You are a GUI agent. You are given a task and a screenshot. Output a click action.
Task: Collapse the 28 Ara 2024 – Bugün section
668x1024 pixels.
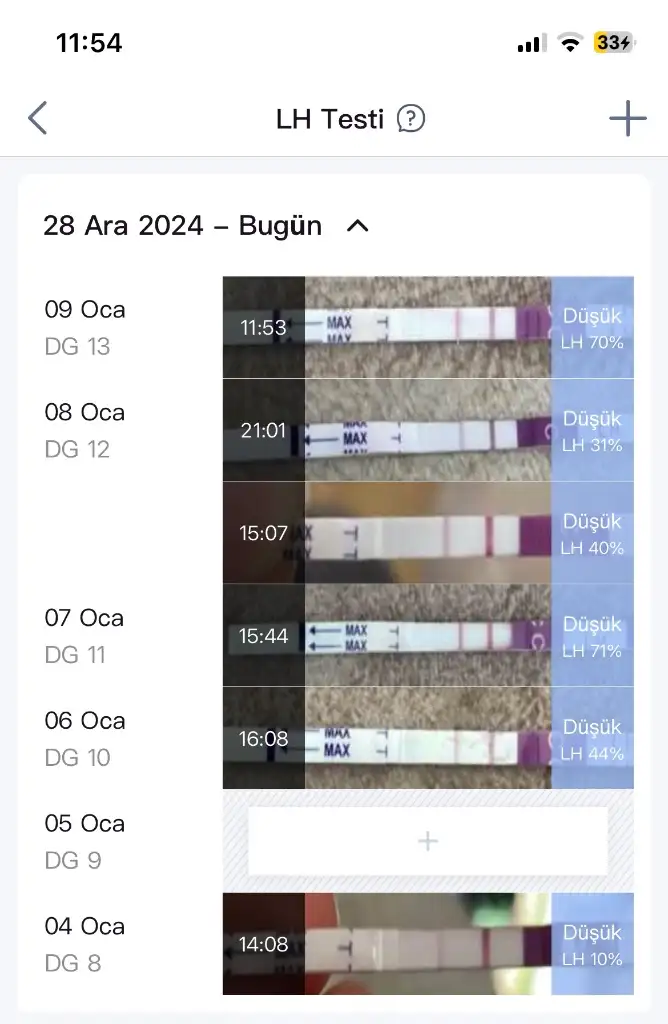click(x=357, y=226)
